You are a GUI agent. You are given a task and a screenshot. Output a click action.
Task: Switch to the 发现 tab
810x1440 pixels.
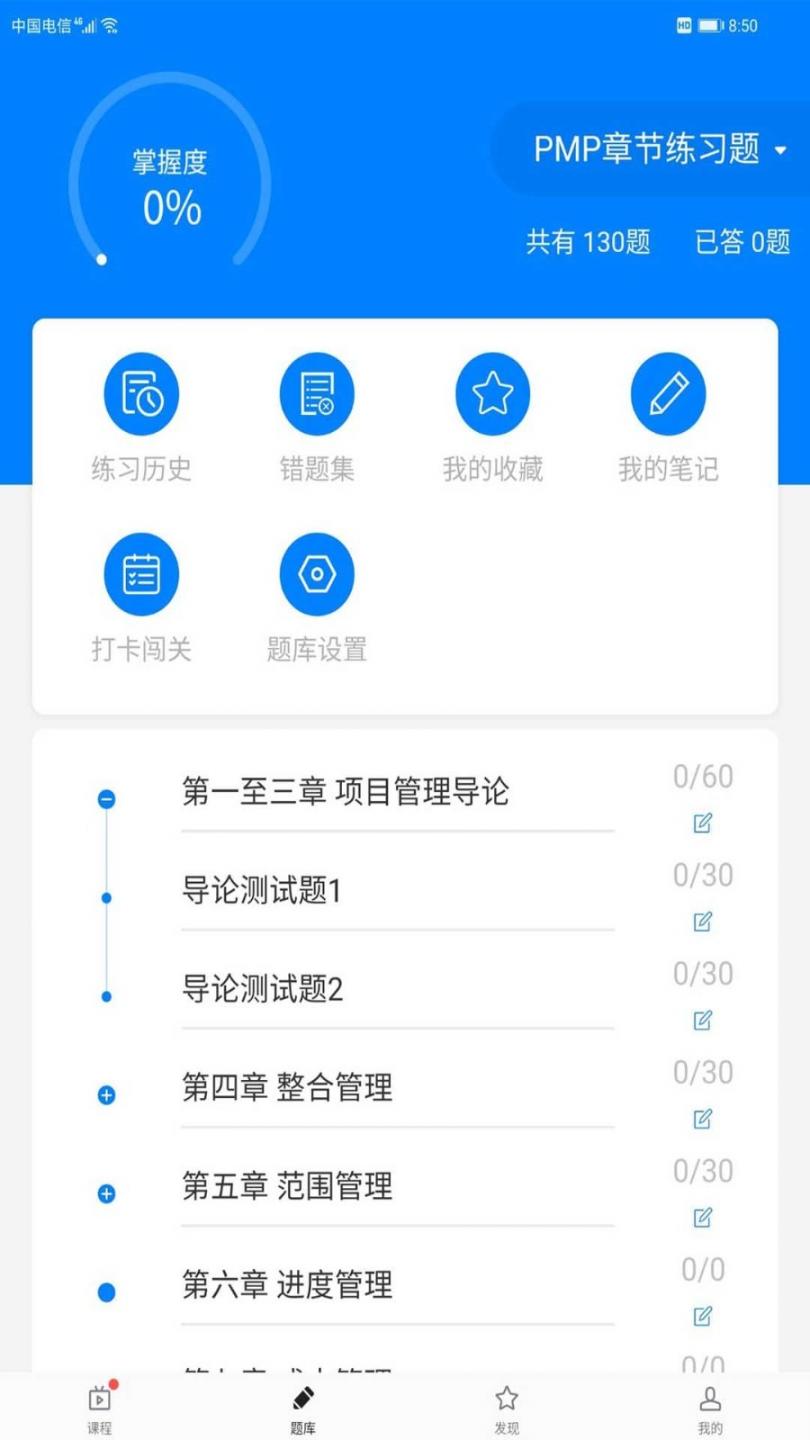[507, 1408]
